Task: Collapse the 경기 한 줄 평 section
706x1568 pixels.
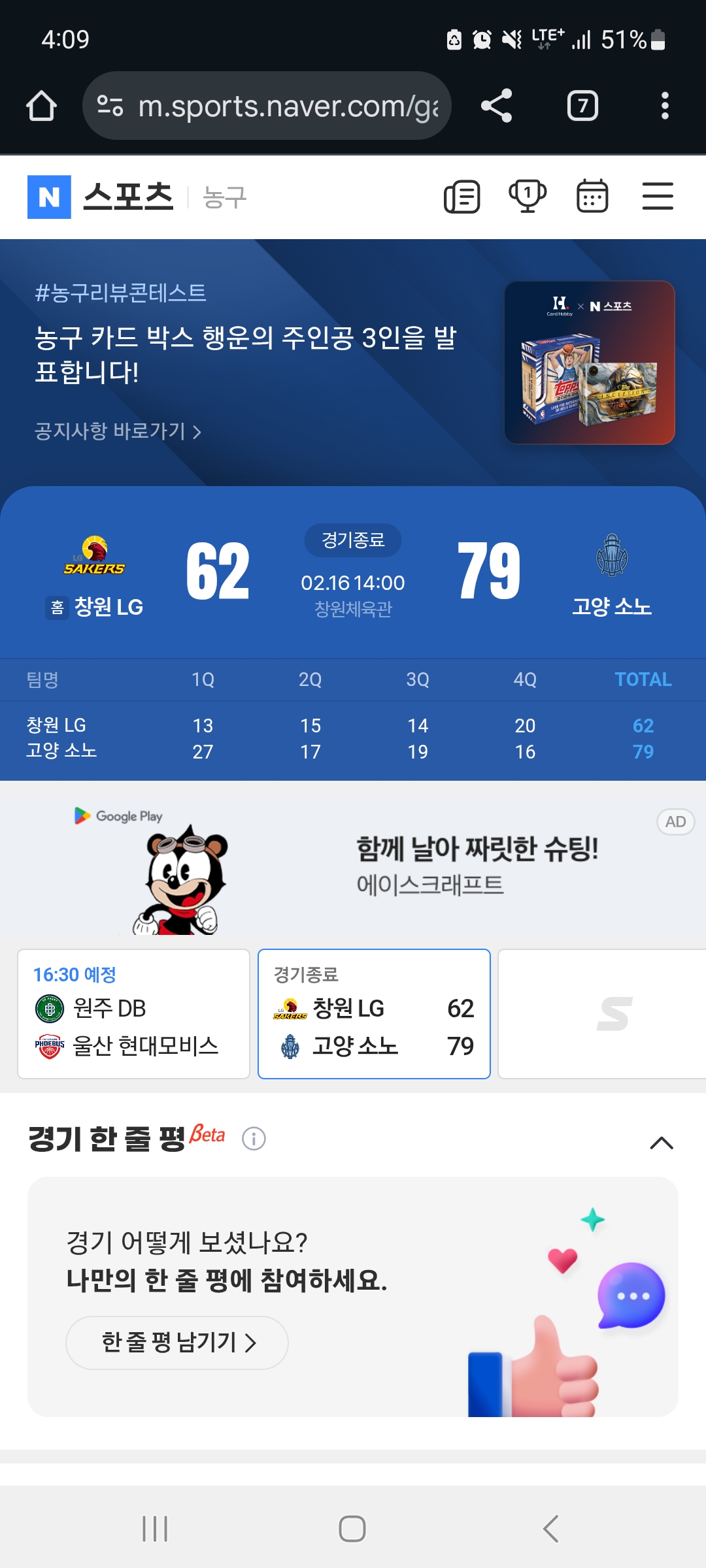Action: [x=662, y=1143]
